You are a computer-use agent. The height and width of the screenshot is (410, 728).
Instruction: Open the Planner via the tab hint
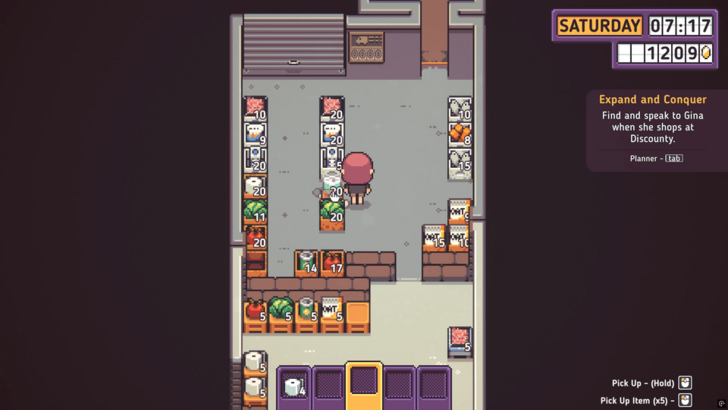(674, 158)
